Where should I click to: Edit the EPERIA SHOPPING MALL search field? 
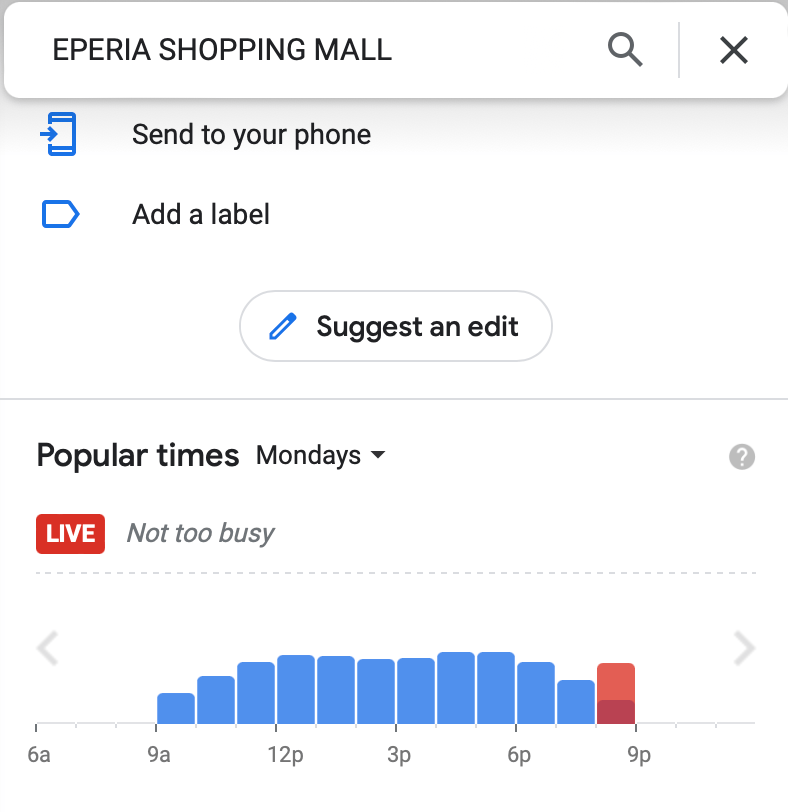tap(300, 49)
